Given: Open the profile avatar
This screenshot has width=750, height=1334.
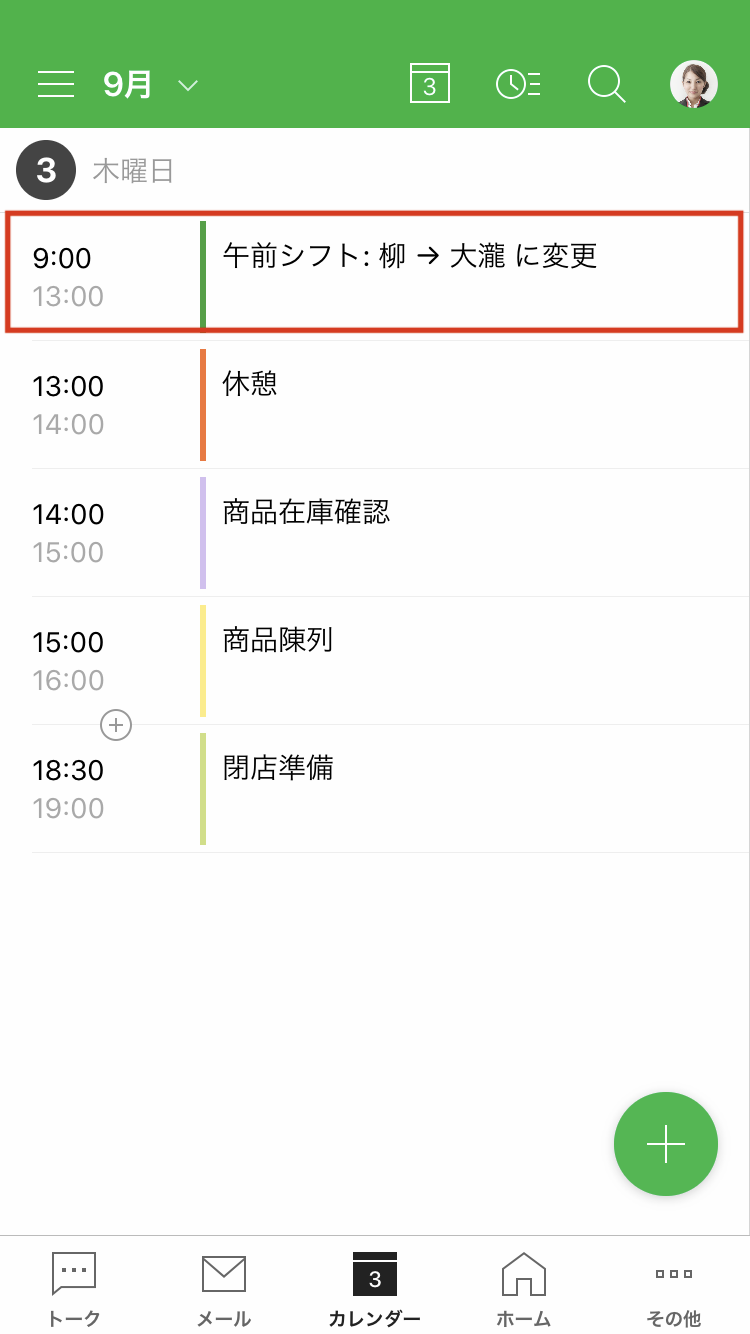Looking at the screenshot, I should 693,84.
